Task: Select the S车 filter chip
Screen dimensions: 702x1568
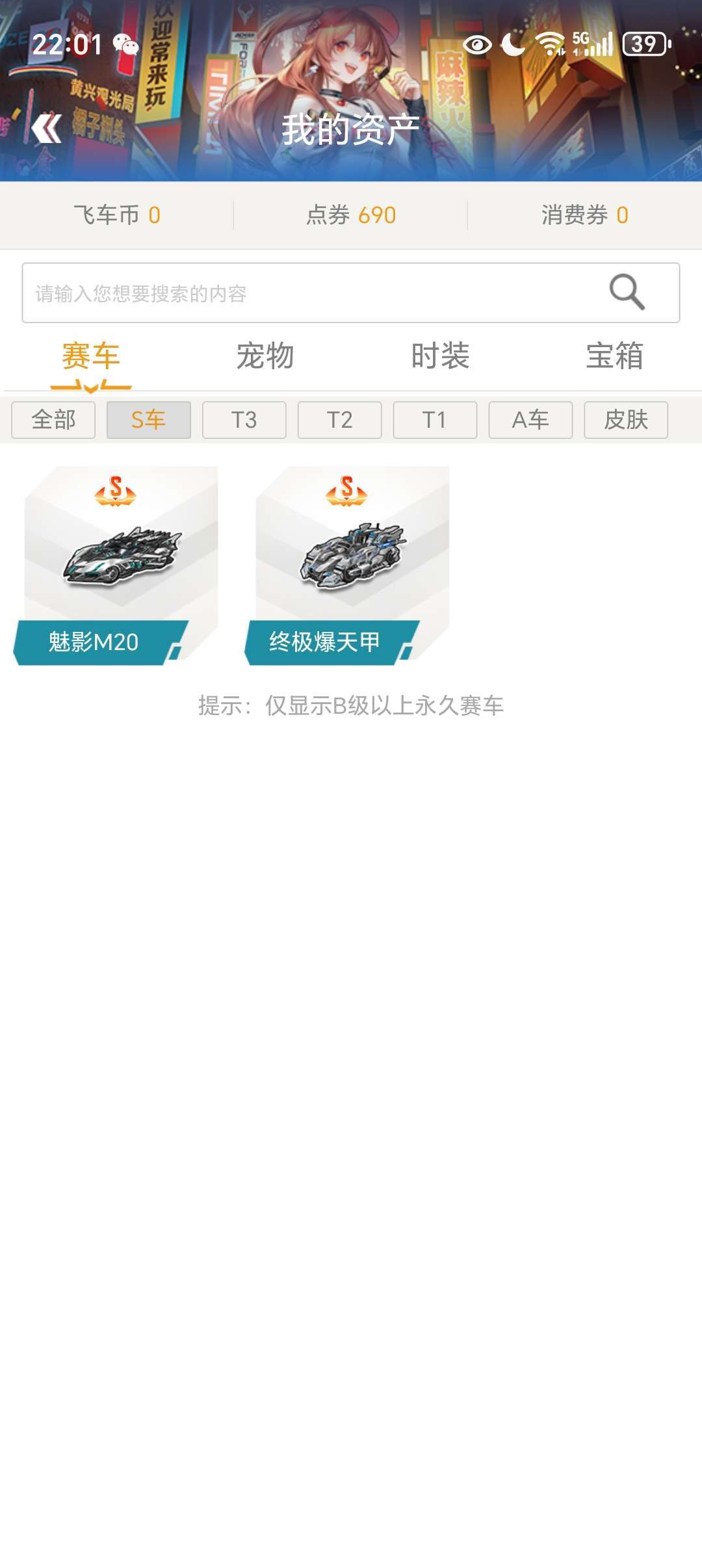Action: 148,420
